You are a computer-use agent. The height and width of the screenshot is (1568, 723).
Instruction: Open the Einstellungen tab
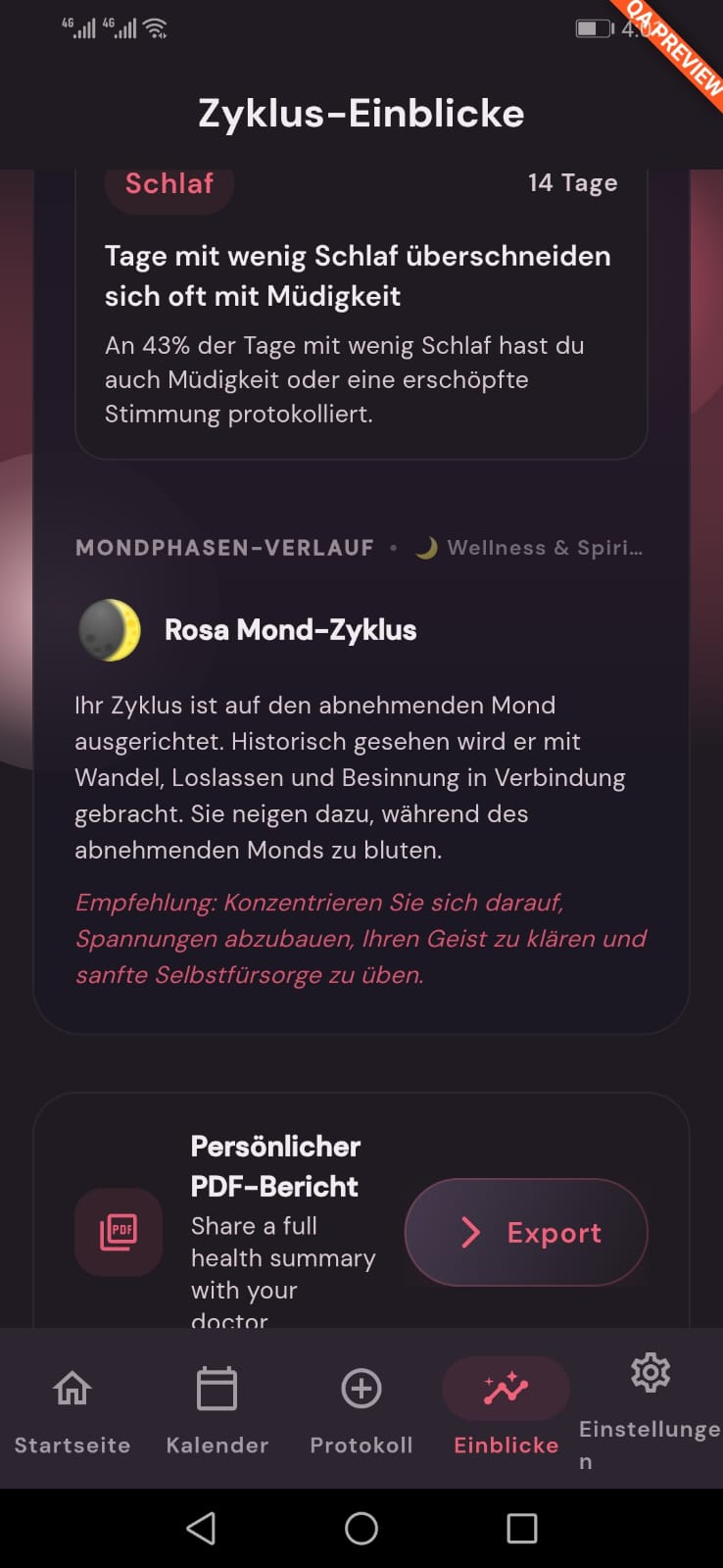coord(651,1409)
